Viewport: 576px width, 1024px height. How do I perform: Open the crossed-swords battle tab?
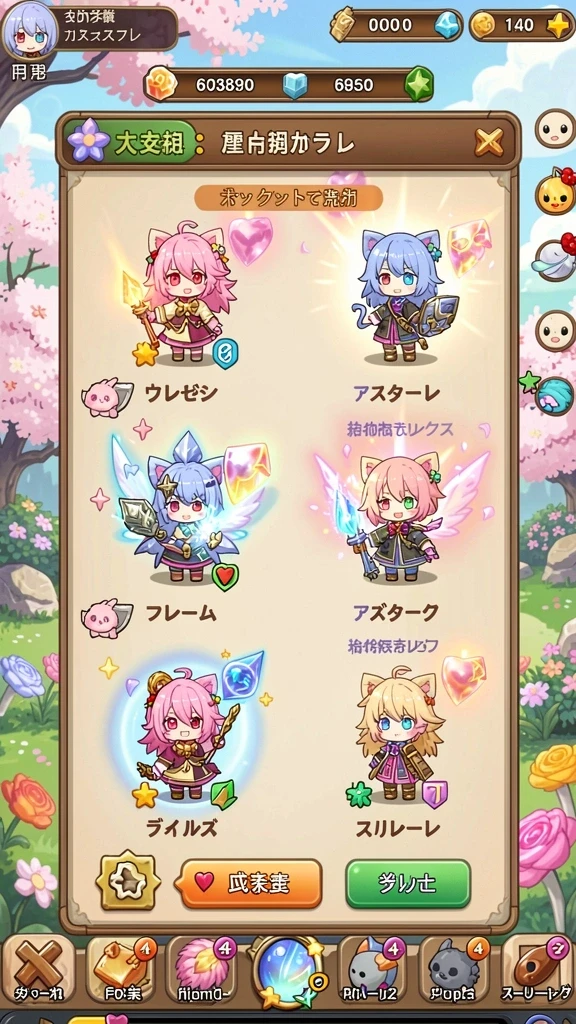tap(38, 967)
